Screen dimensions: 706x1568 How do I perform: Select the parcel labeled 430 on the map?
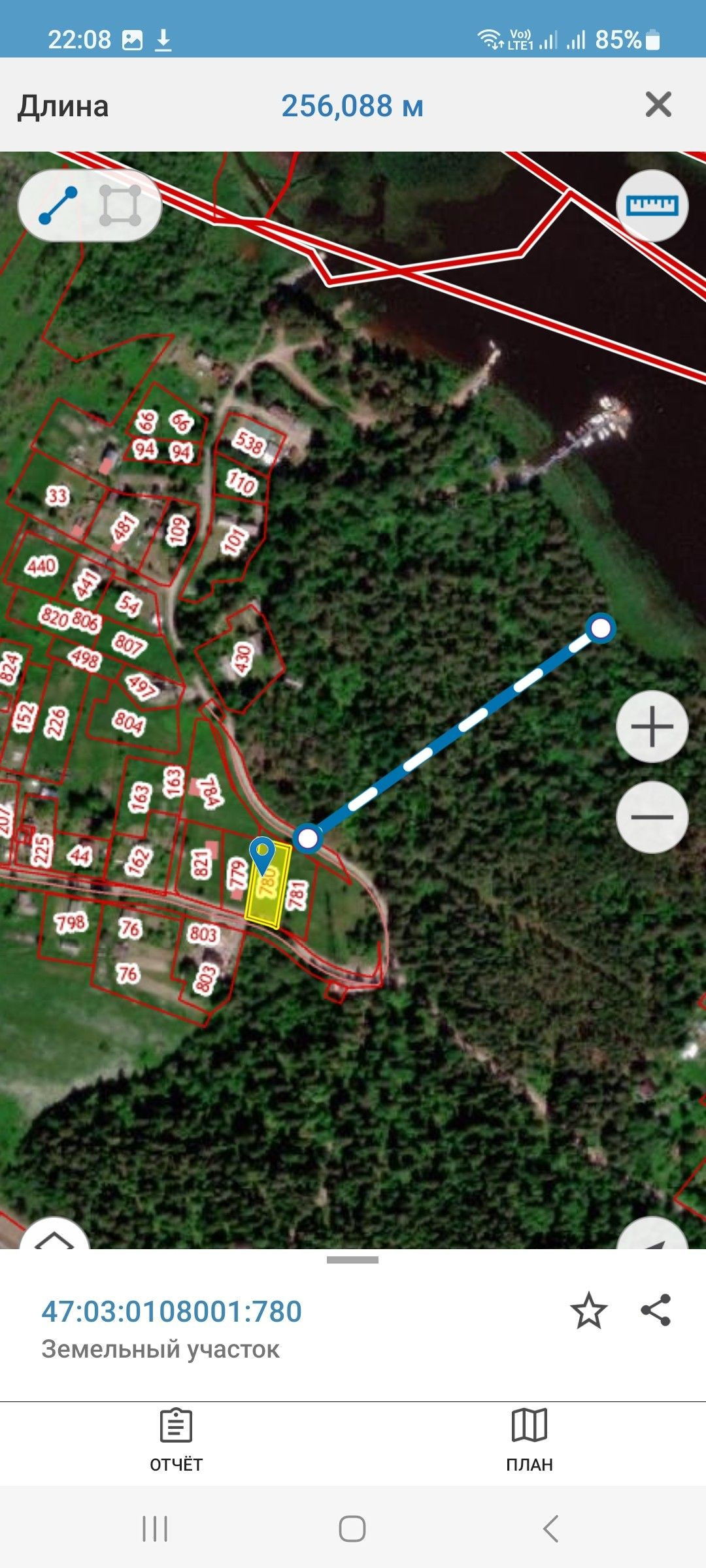(x=243, y=659)
